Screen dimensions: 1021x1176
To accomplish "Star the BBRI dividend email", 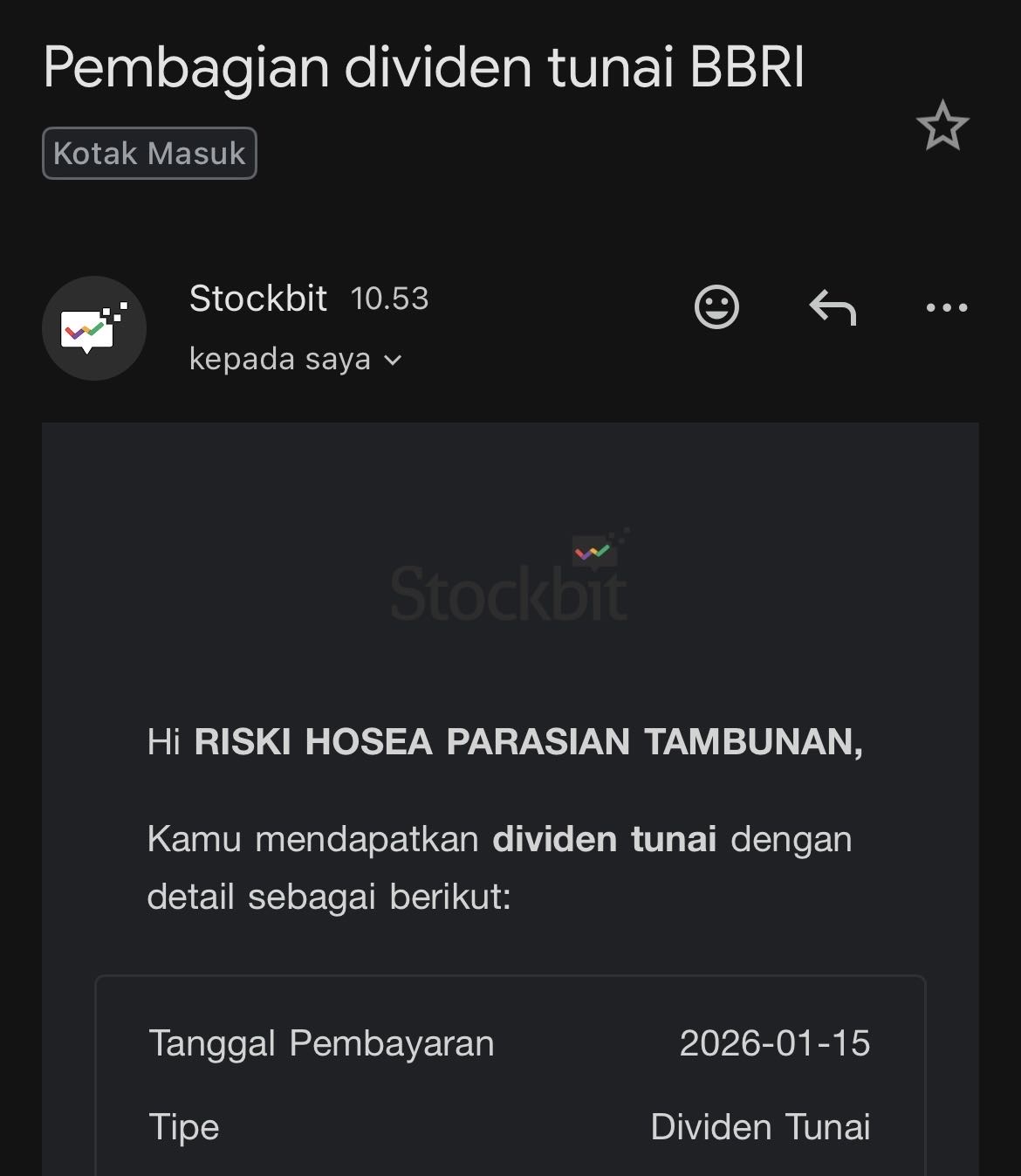I will tap(942, 127).
